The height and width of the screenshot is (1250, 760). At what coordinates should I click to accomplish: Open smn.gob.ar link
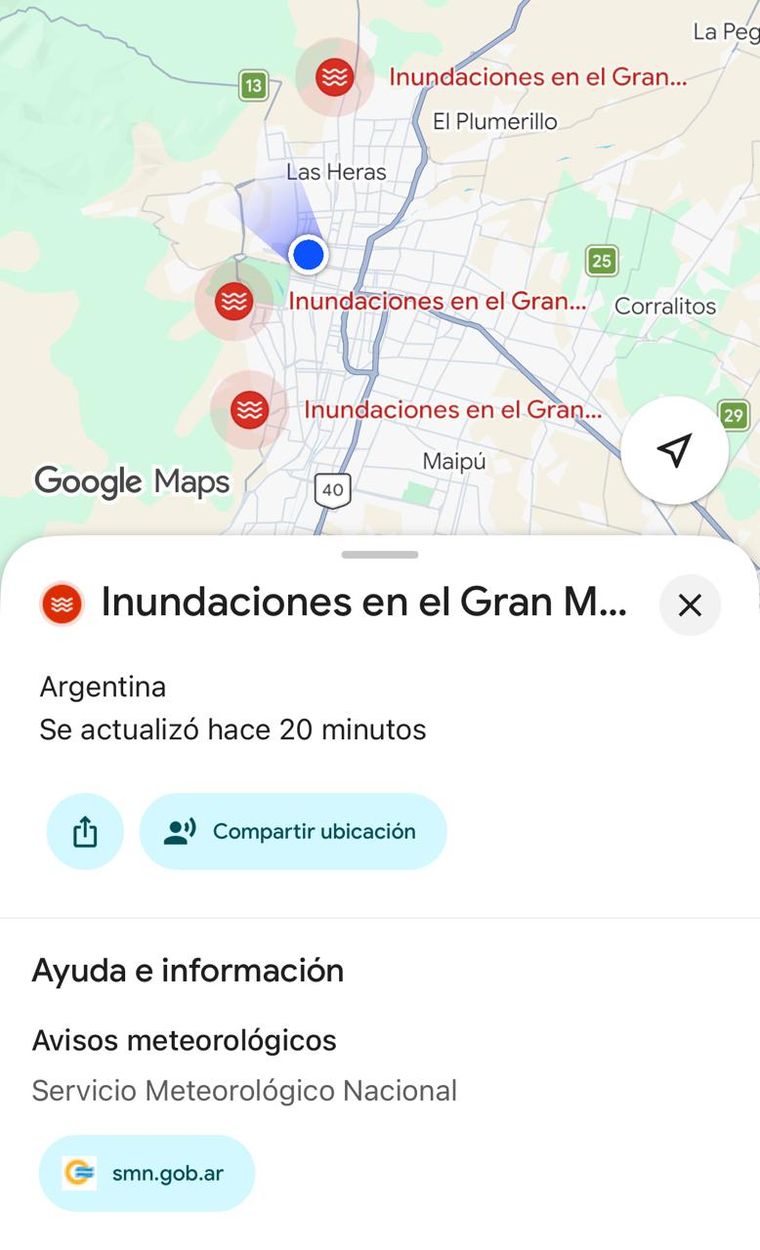(x=147, y=1172)
